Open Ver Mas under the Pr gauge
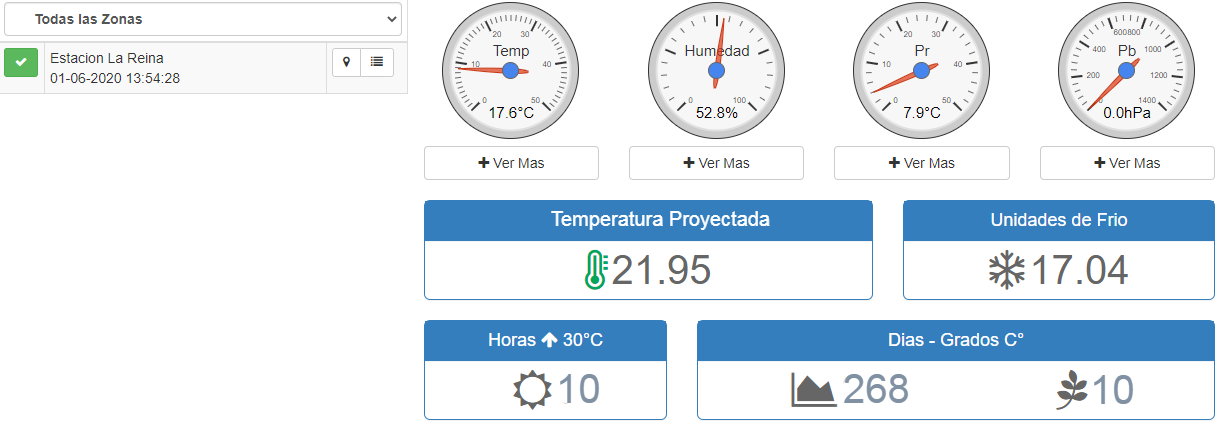The image size is (1221, 427). pyautogui.click(x=921, y=163)
